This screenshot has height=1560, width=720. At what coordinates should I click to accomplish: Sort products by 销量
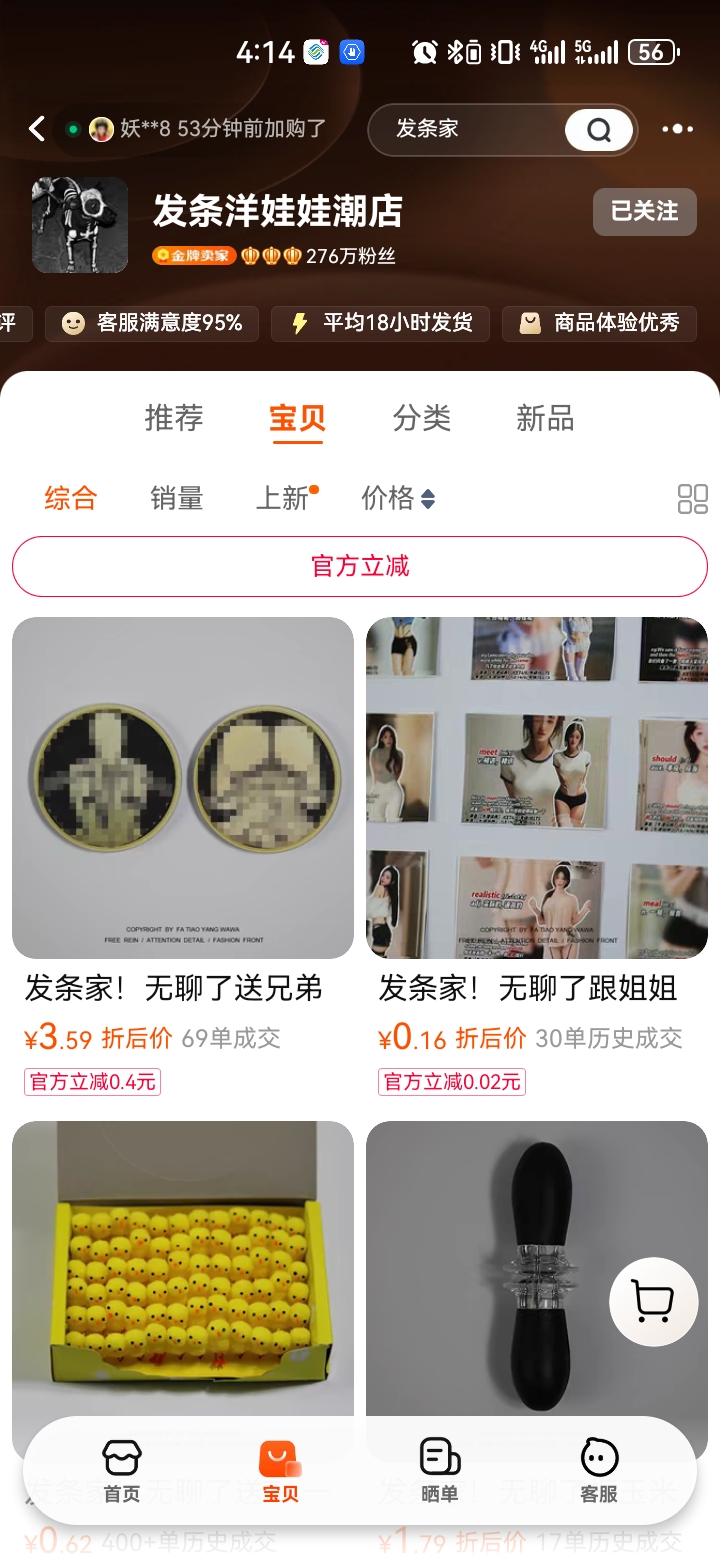pos(176,498)
